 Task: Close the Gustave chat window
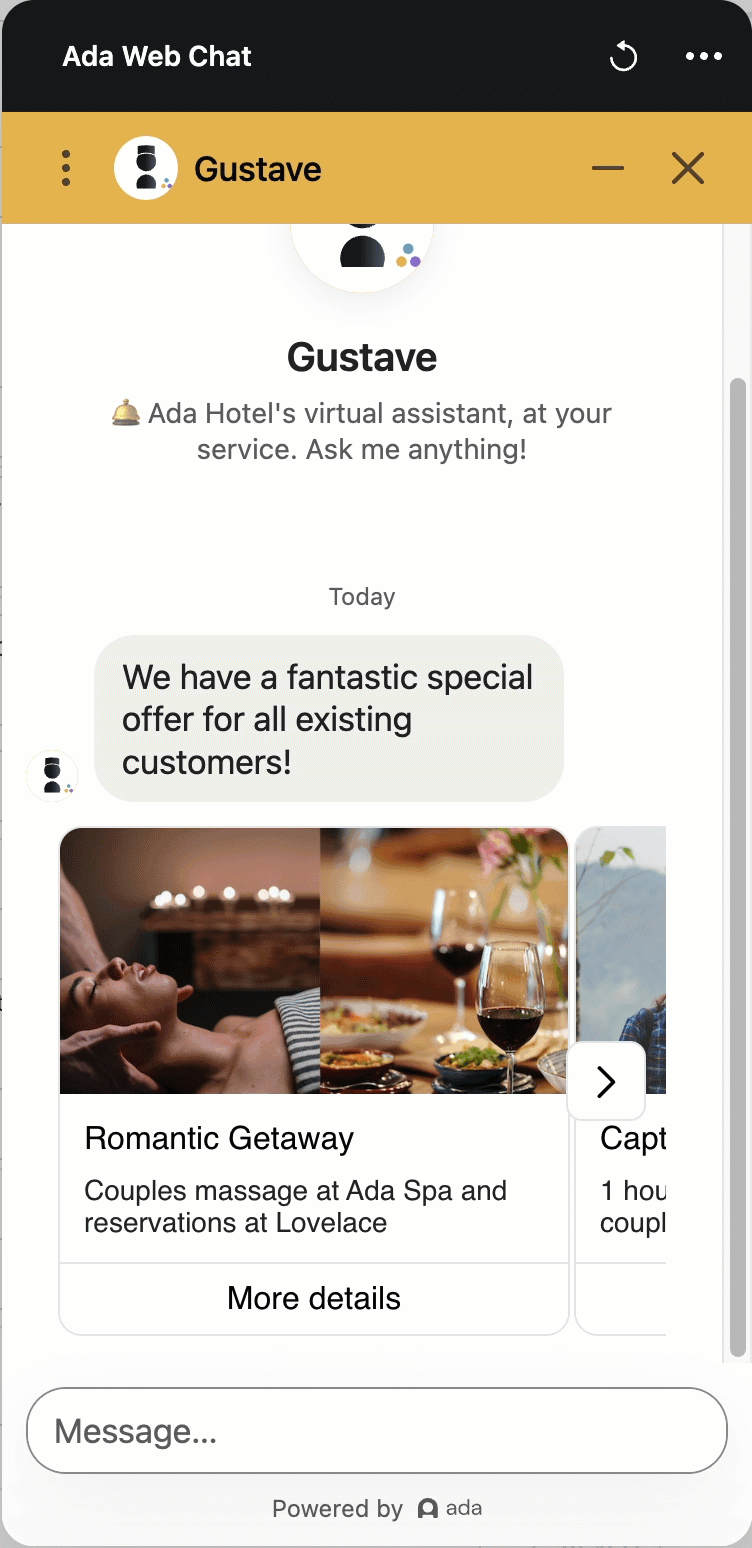point(688,168)
